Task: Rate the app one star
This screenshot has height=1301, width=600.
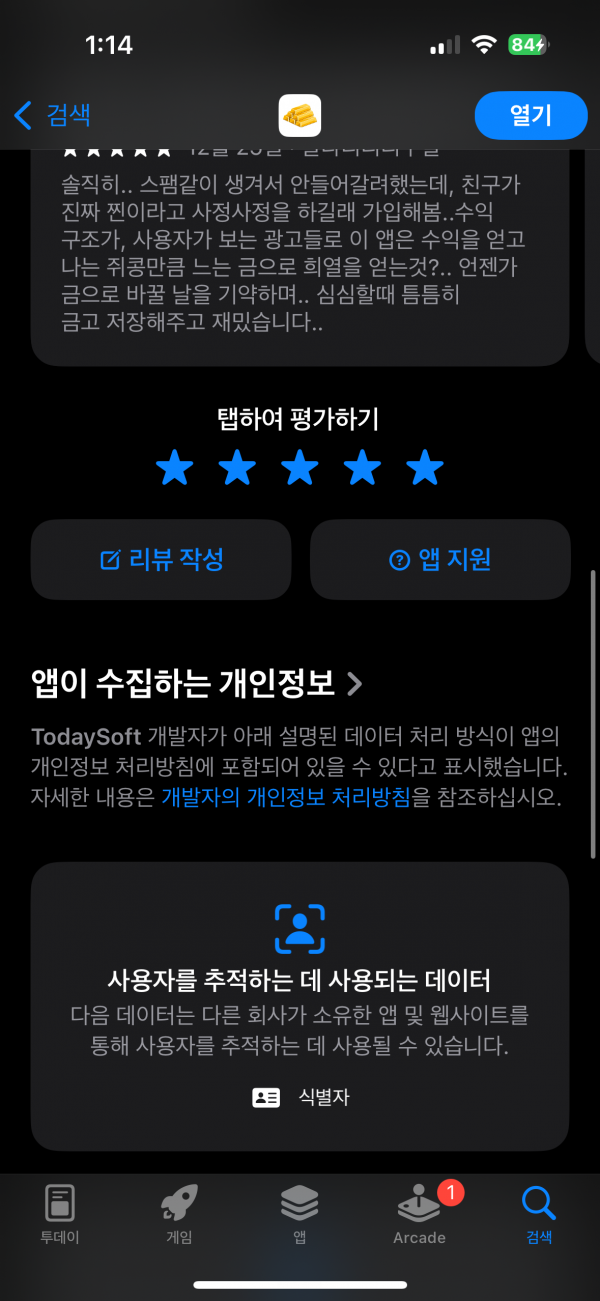Action: 175,467
